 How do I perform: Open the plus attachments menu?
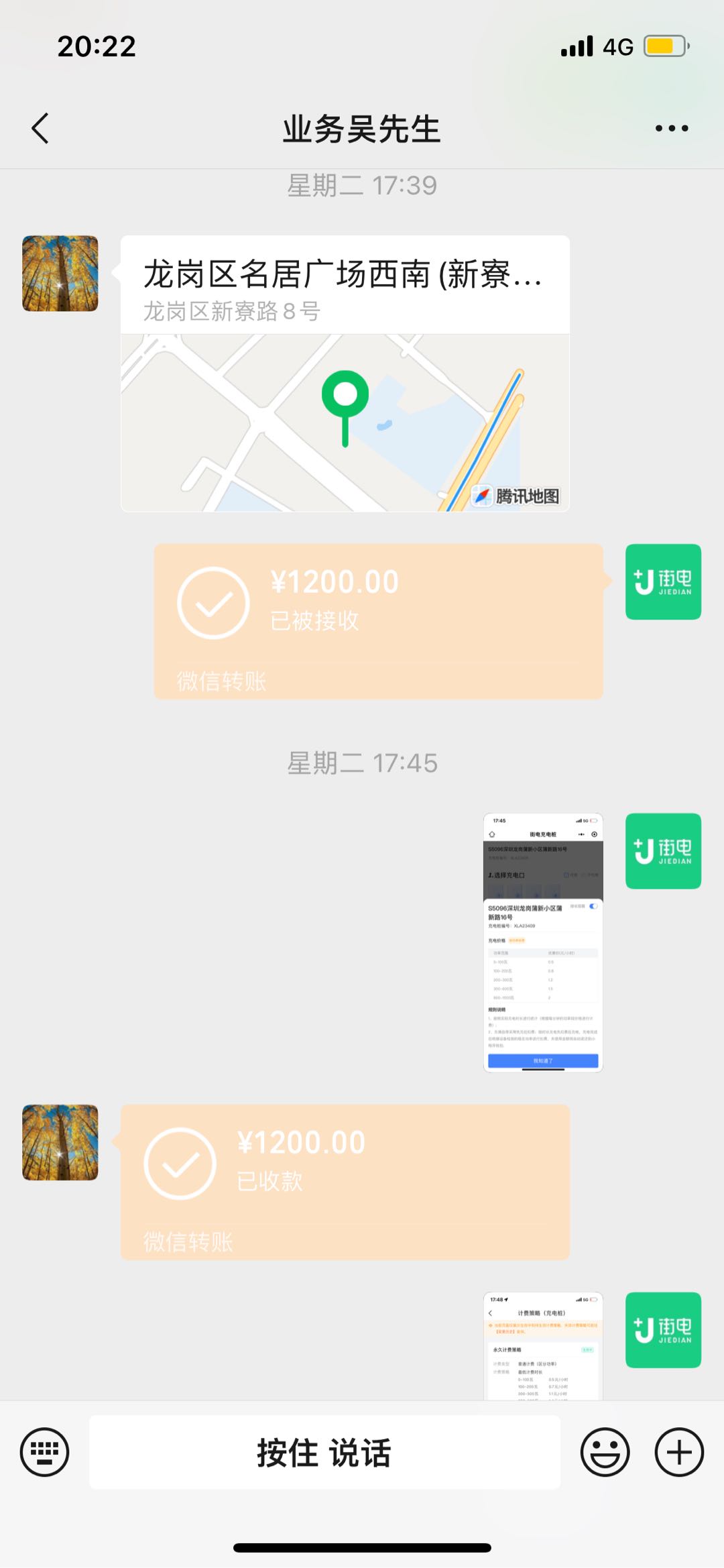(678, 1452)
